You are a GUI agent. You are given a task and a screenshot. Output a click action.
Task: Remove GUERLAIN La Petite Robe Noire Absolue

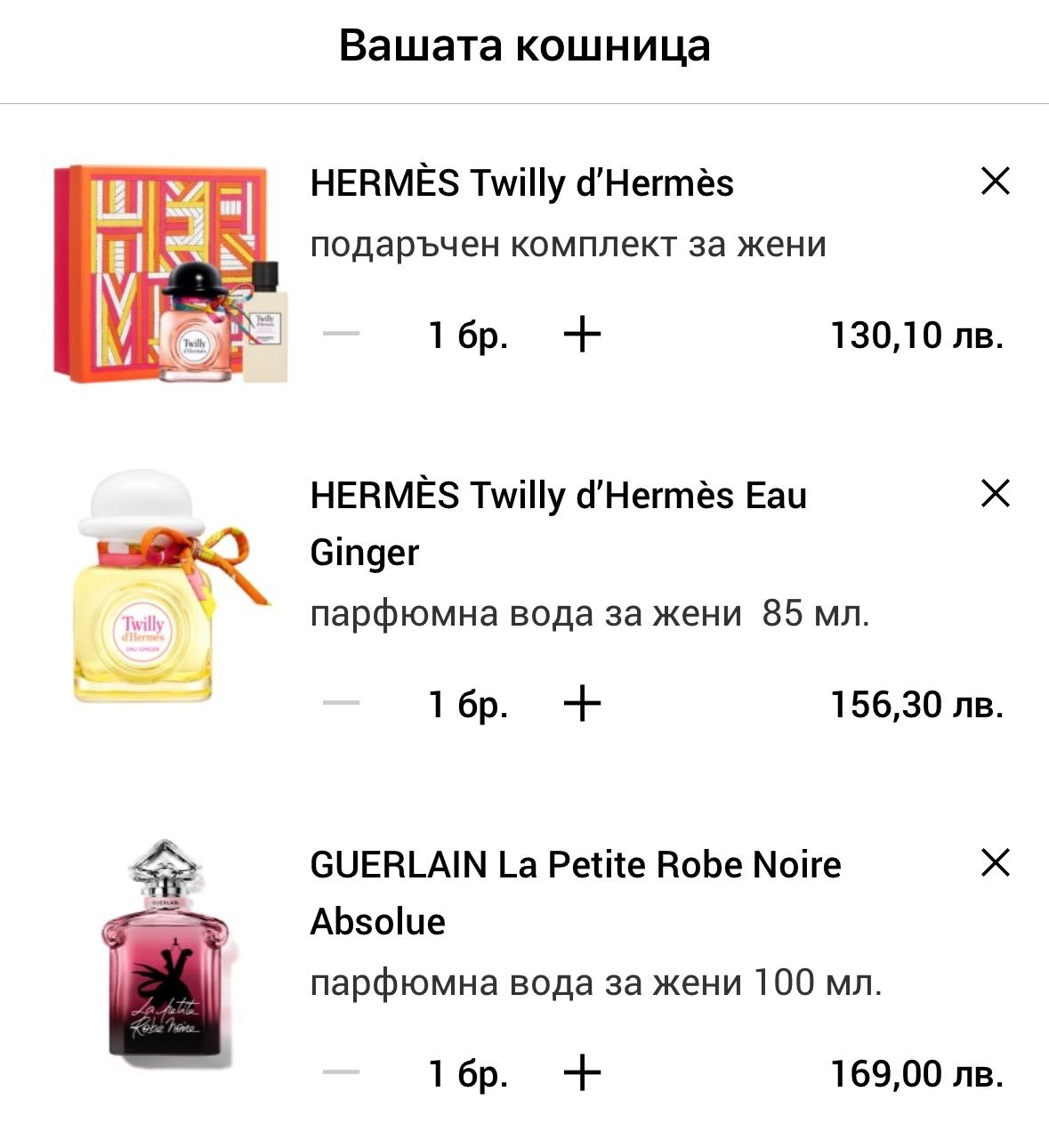pos(995,862)
